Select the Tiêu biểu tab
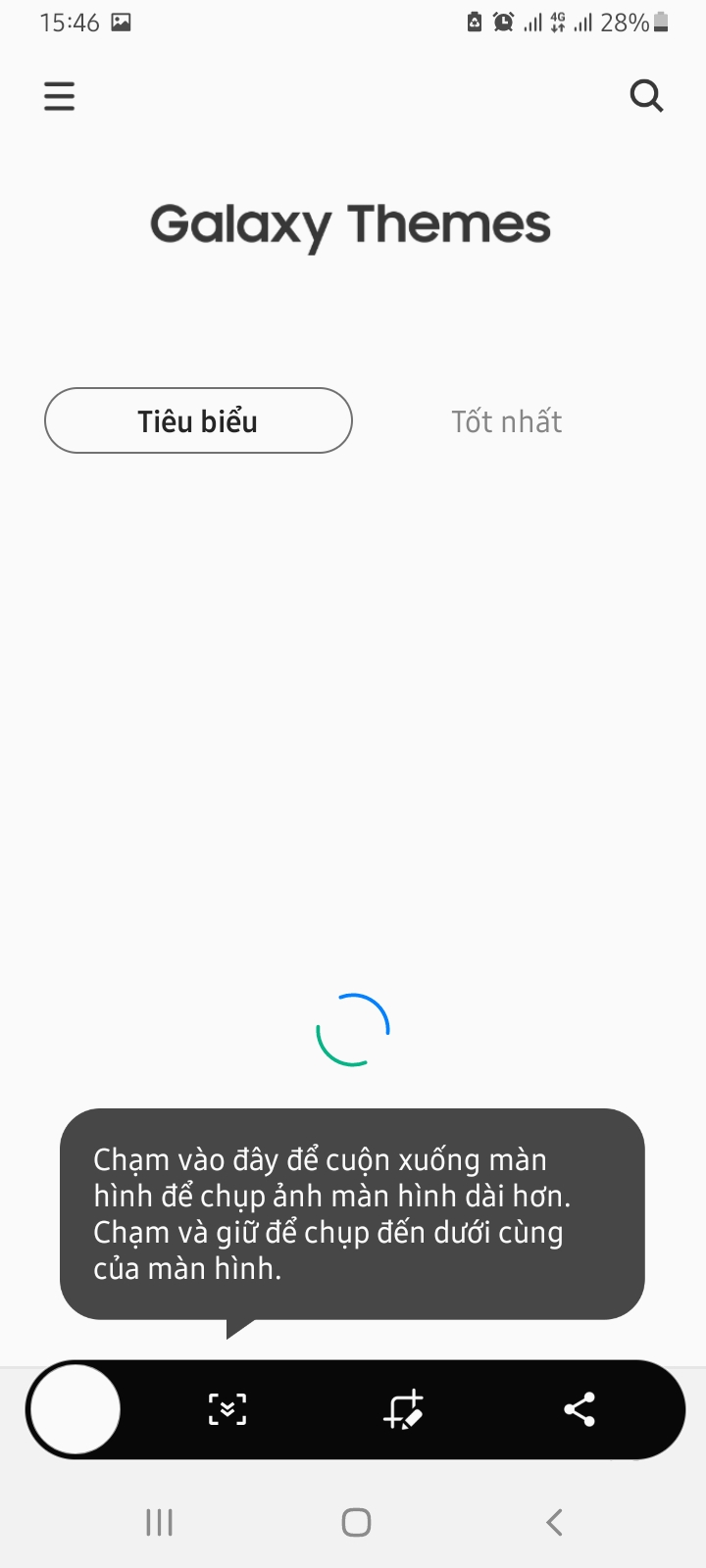Screen dimensions: 706x1568 [x=198, y=421]
